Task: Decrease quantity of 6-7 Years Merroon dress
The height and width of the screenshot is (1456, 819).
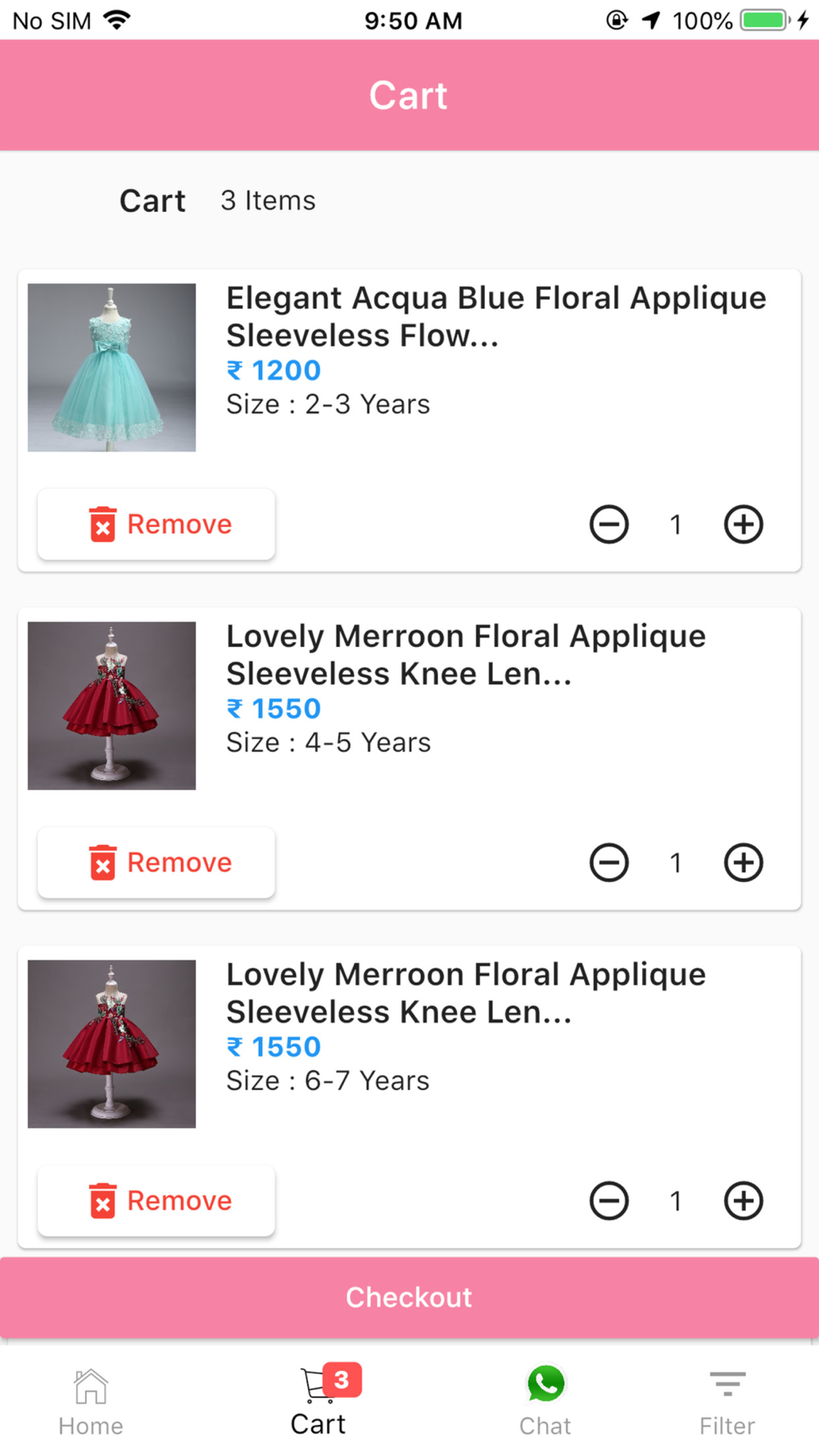Action: 609,1201
